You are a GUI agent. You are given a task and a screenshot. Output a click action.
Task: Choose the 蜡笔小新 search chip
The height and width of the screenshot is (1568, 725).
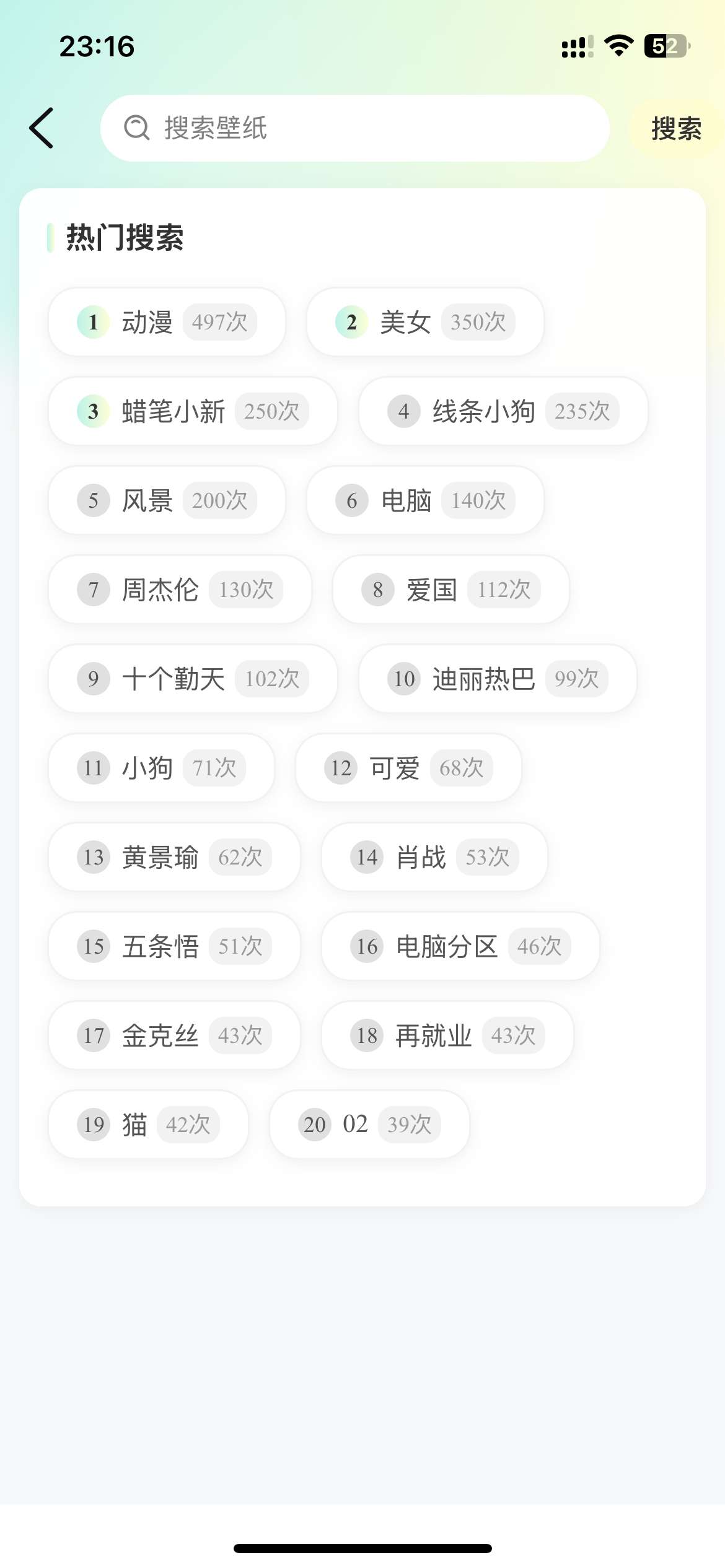point(192,411)
